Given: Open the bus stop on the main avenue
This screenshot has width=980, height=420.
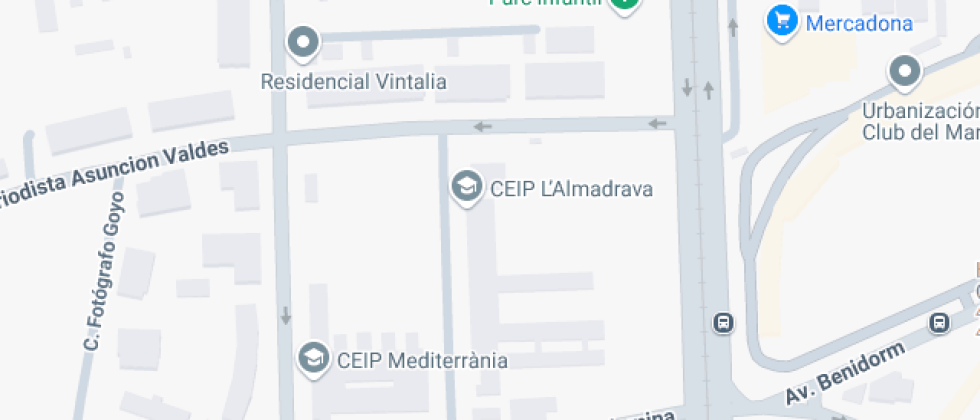Looking at the screenshot, I should pyautogui.click(x=723, y=322).
